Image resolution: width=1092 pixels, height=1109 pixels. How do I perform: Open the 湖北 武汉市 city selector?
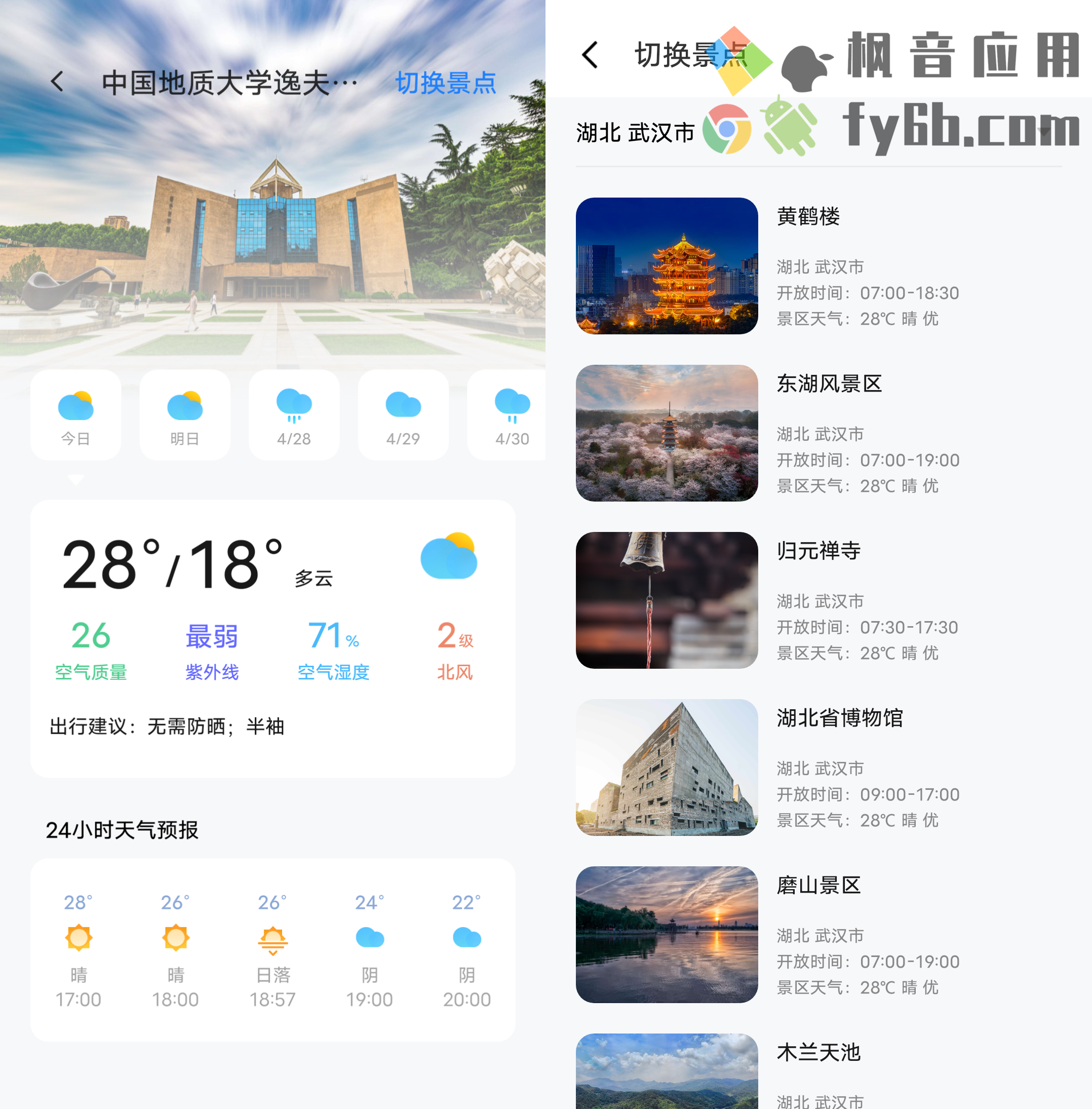point(636,133)
